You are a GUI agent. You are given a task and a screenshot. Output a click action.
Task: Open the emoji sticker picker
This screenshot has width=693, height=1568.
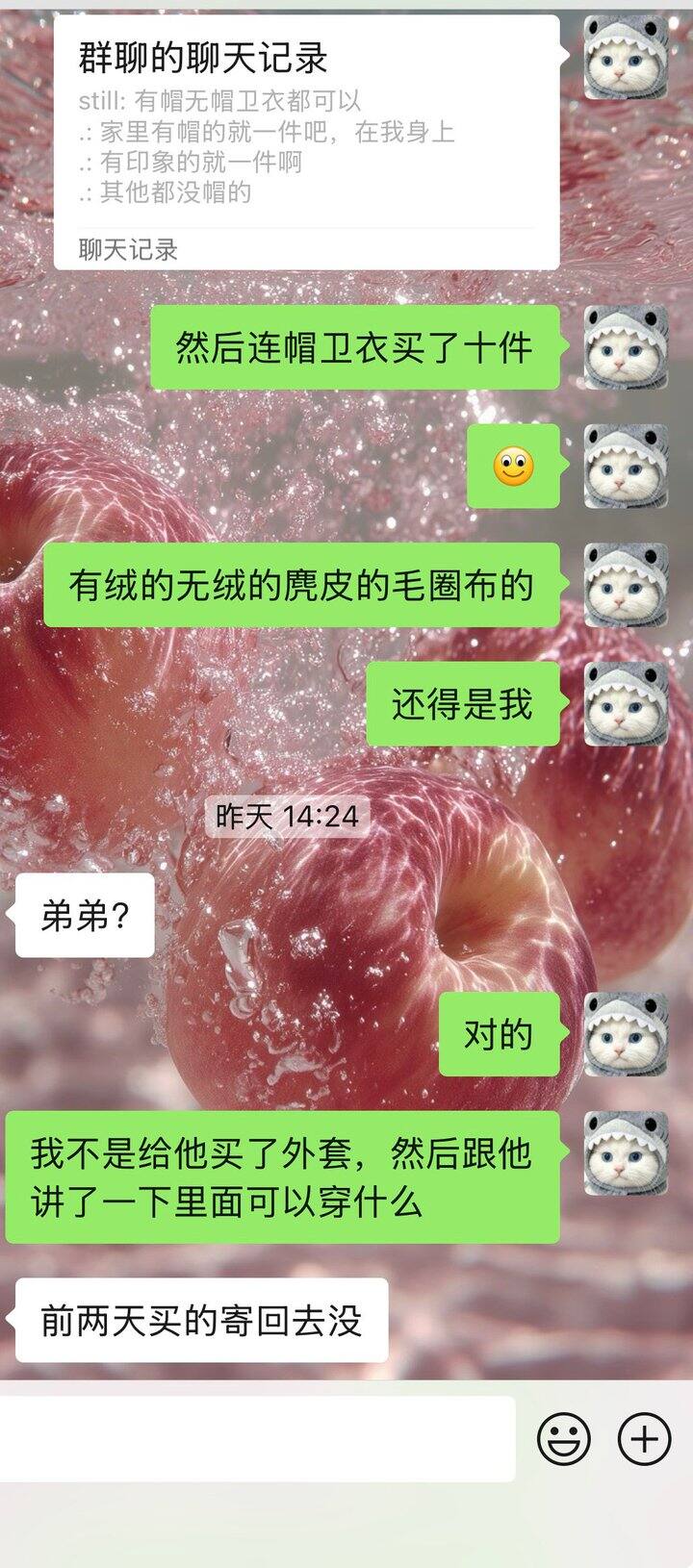pos(563,1439)
